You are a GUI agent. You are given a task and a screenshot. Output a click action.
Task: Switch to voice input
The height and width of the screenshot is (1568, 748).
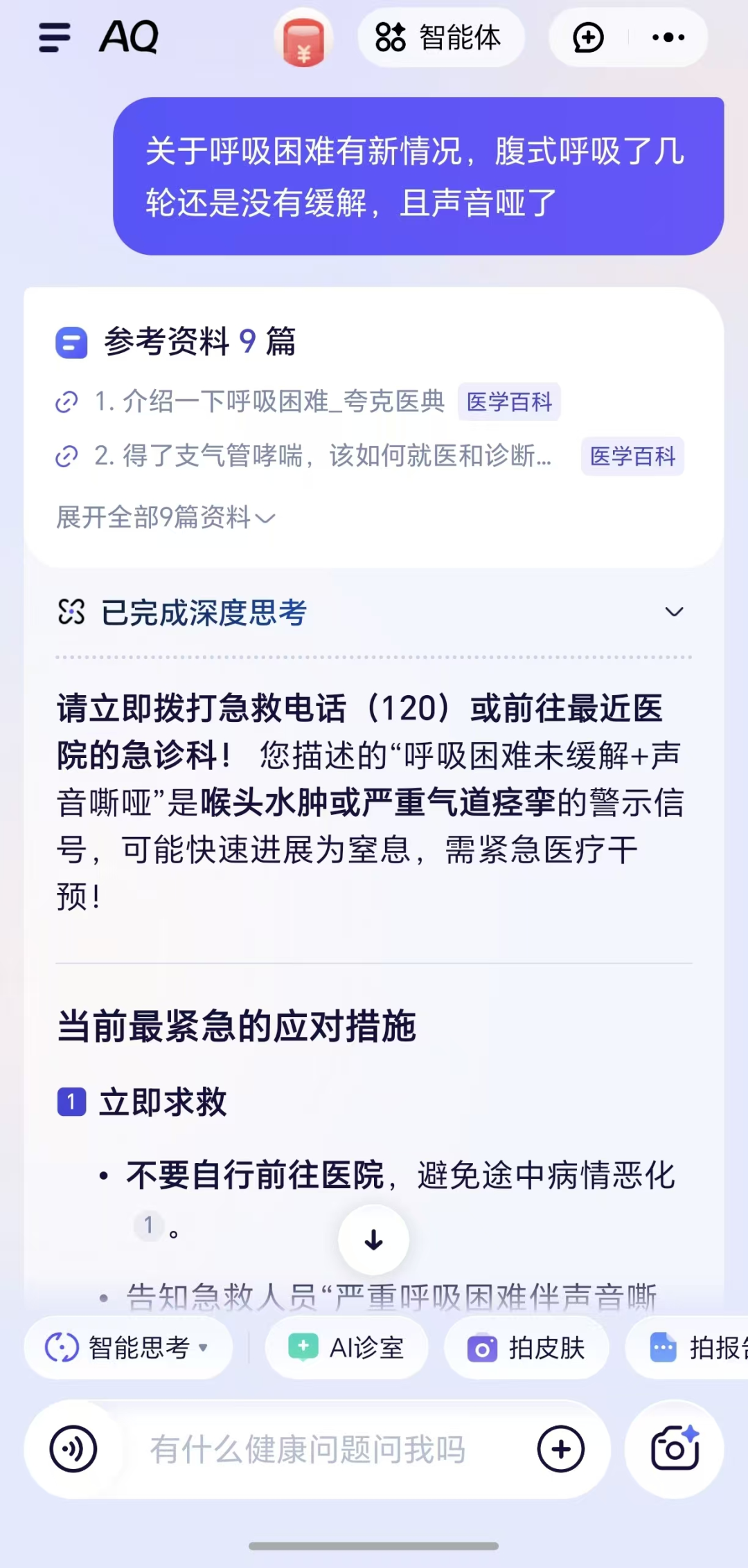[x=73, y=1448]
